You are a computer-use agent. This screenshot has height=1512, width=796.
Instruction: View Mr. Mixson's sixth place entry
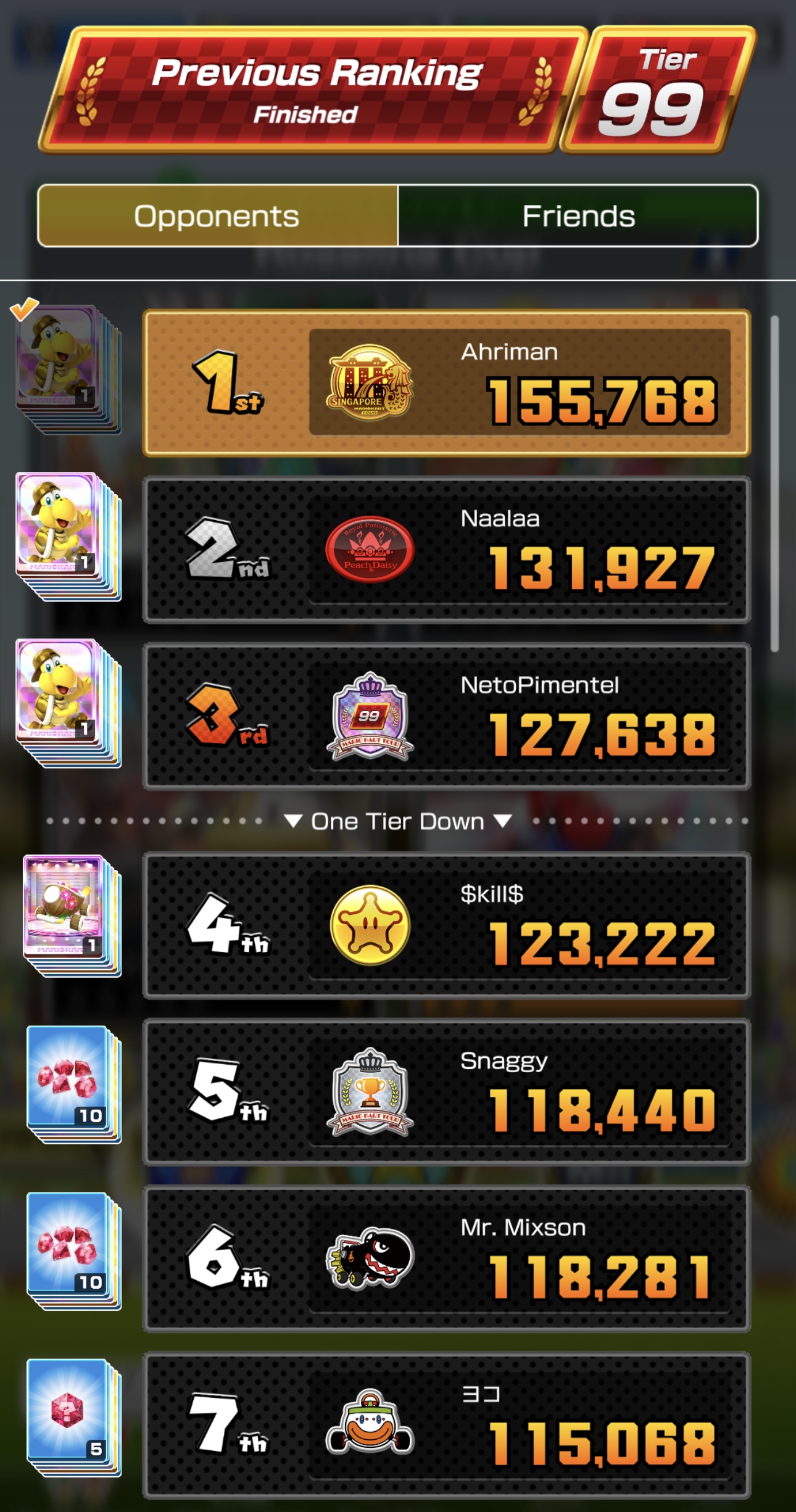point(447,1258)
